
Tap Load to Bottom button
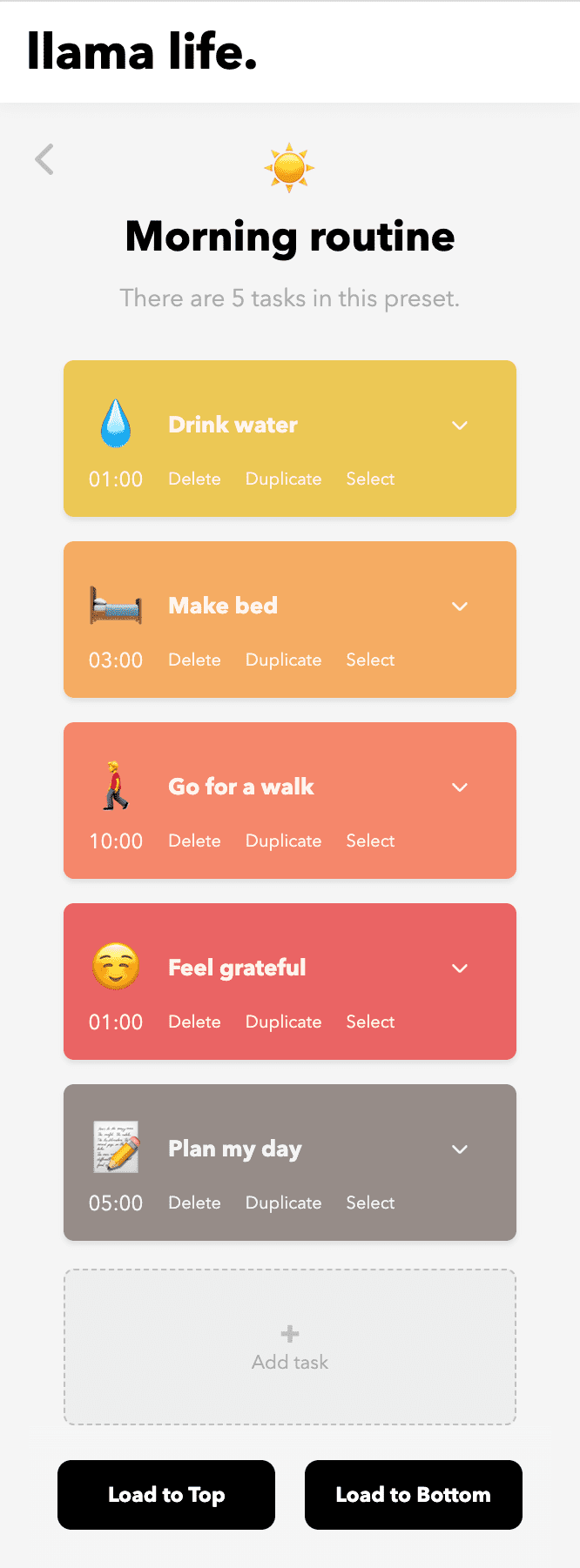pyautogui.click(x=414, y=1495)
